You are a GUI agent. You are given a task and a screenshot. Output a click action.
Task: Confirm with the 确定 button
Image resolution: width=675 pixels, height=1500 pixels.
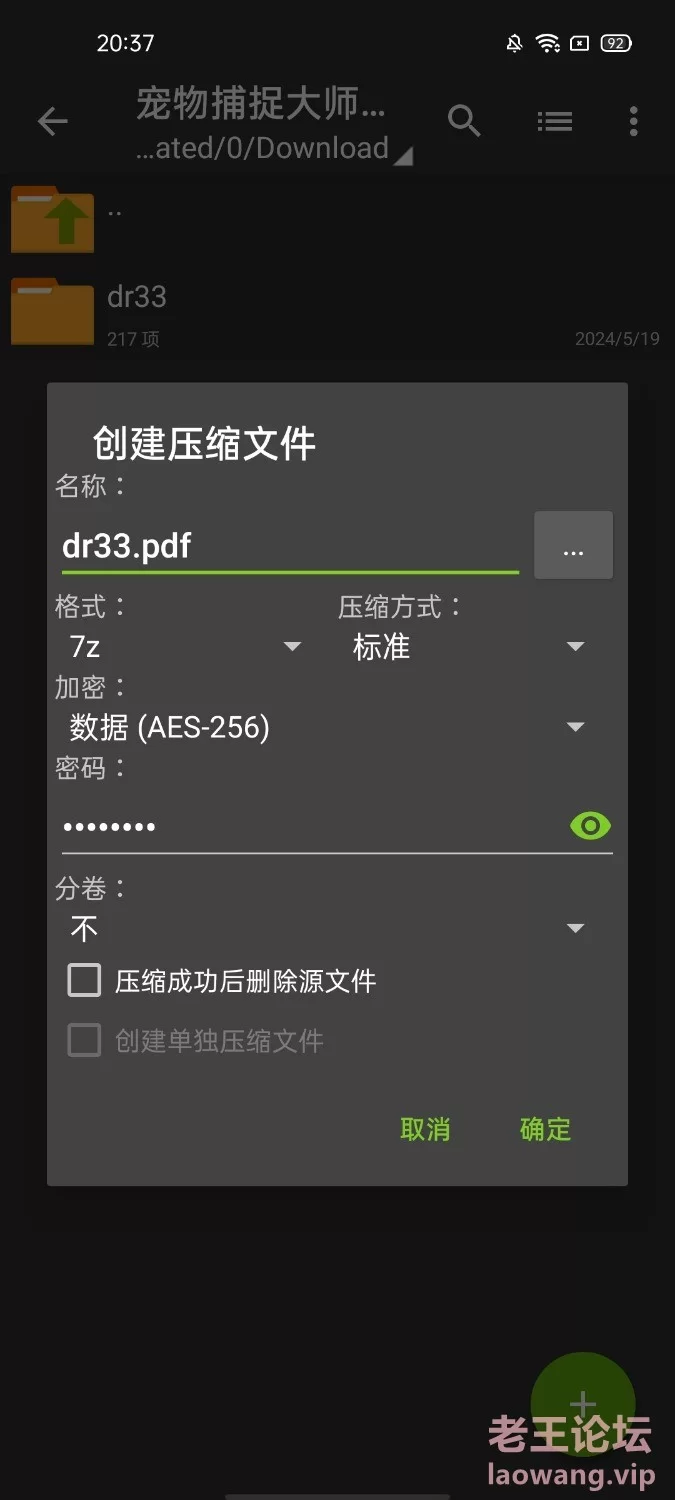[x=545, y=1129]
